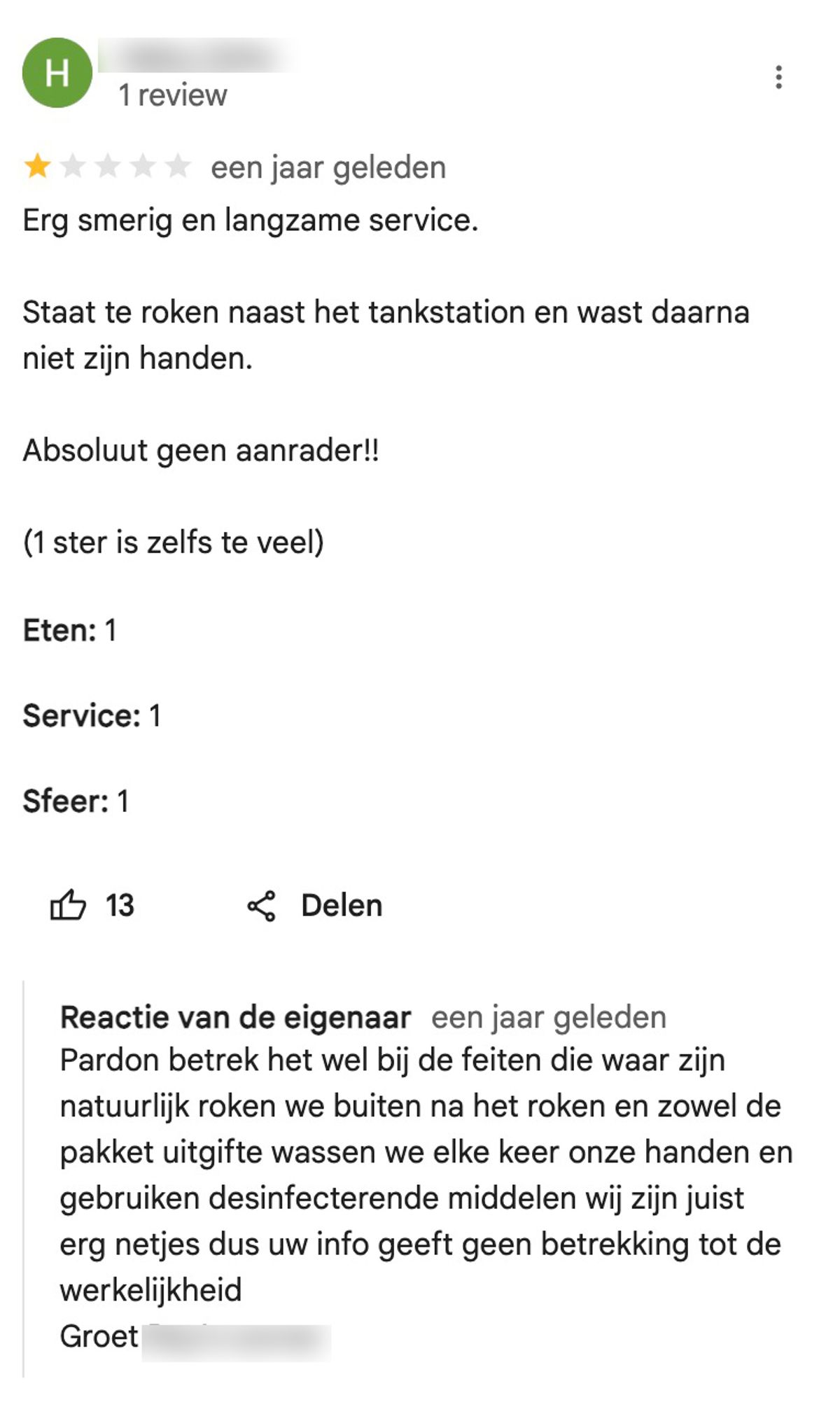Like this review with the thumbs up
Screen dimensions: 840x1423
click(68, 905)
